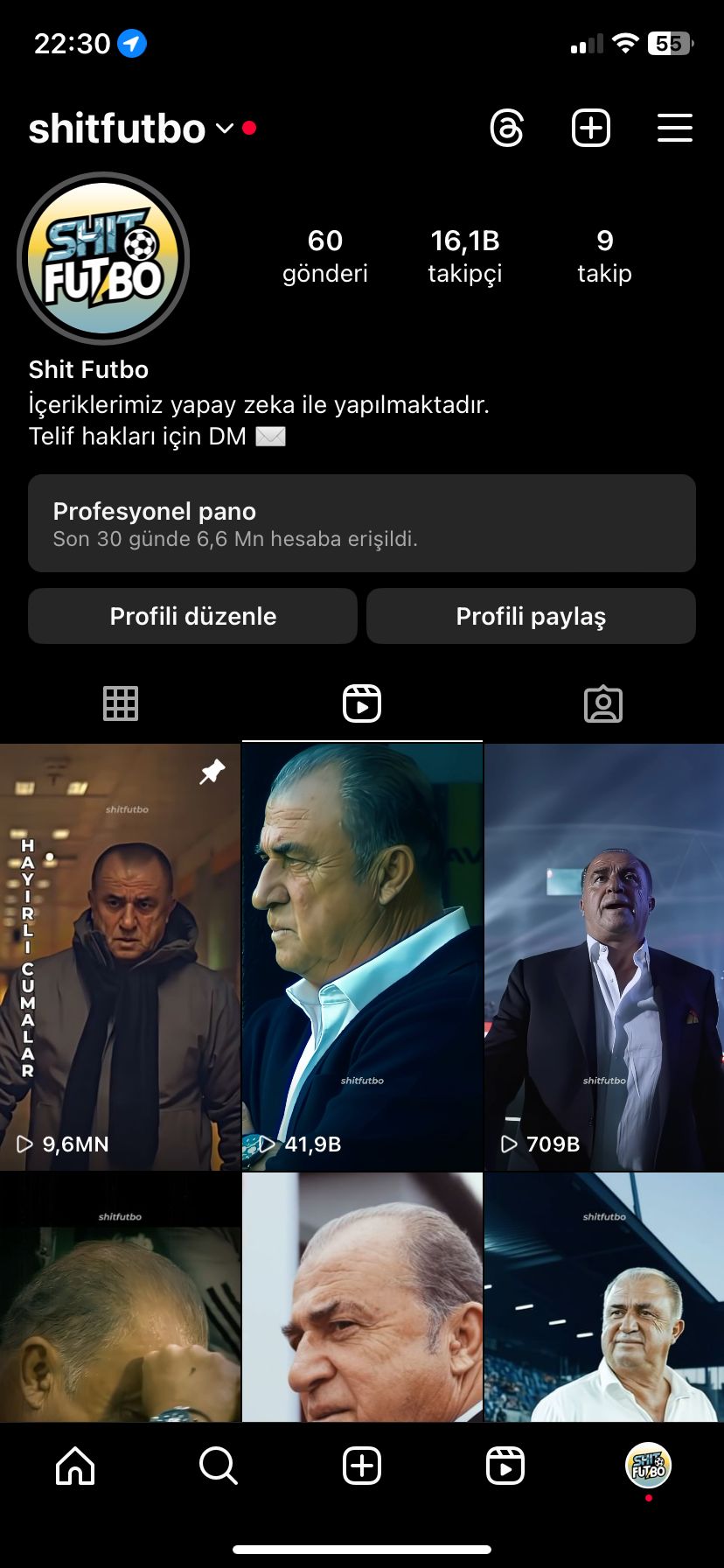
Task: Tap the create new post plus icon in header
Action: [x=591, y=129]
